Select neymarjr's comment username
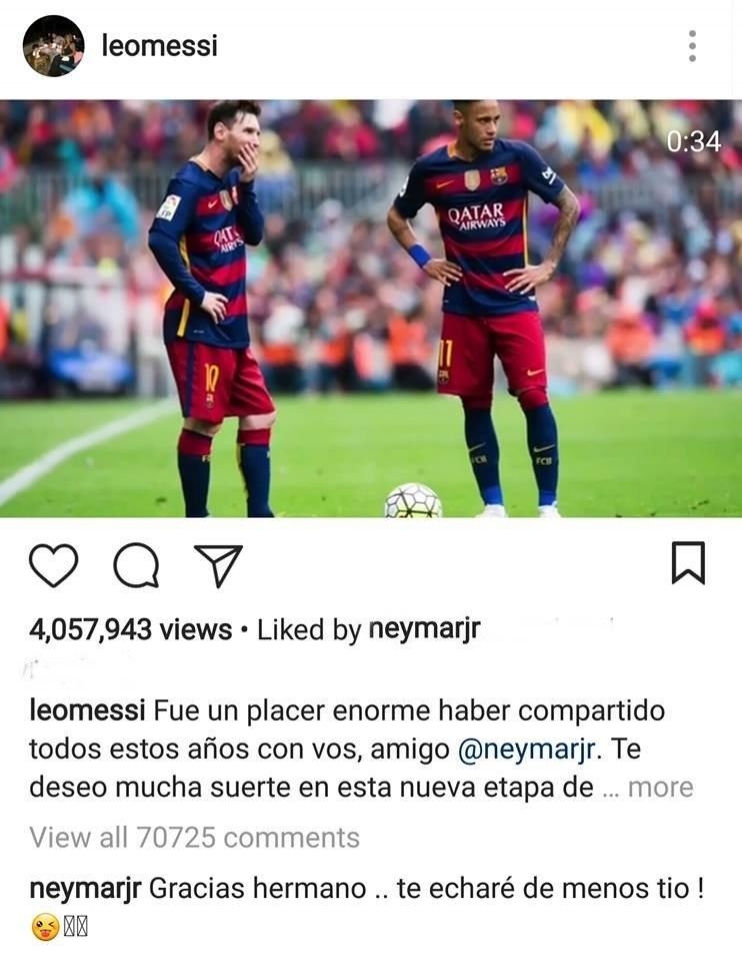This screenshot has height=960, width=742. click(88, 887)
